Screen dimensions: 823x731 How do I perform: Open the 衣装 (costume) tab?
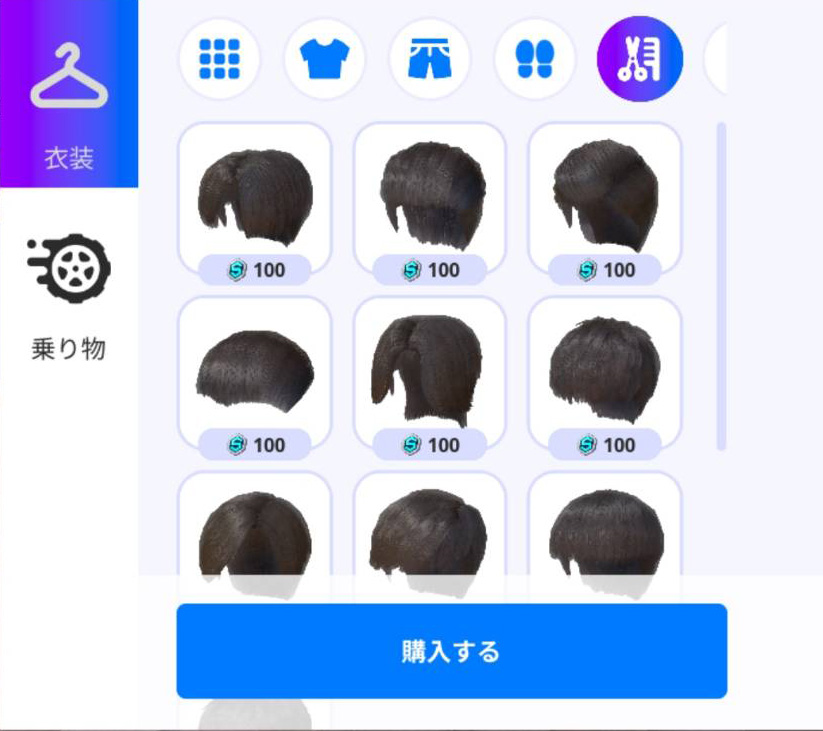pyautogui.click(x=68, y=96)
